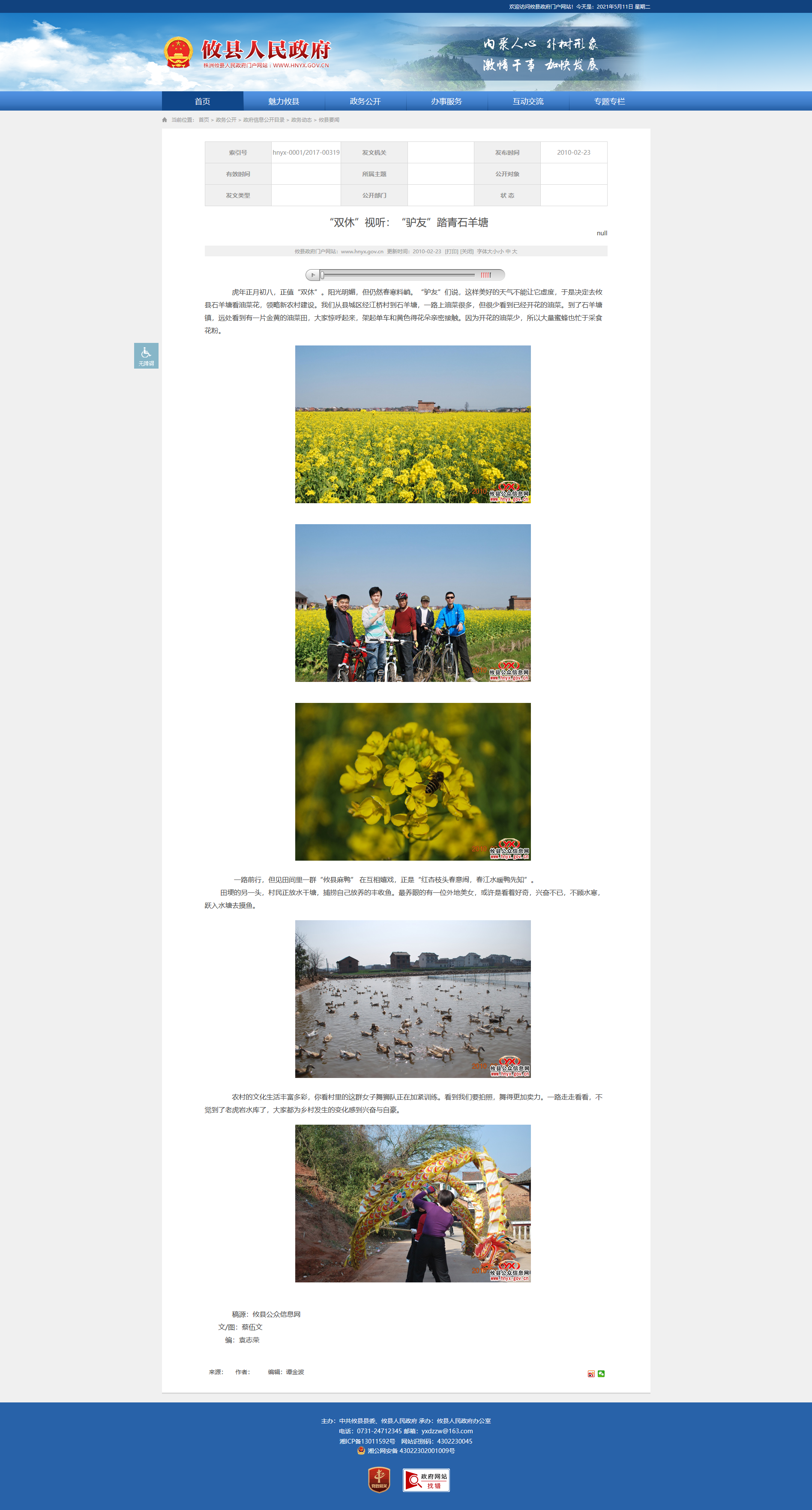812x1510 pixels.
Task: Print the article with 打印
Action: point(451,252)
